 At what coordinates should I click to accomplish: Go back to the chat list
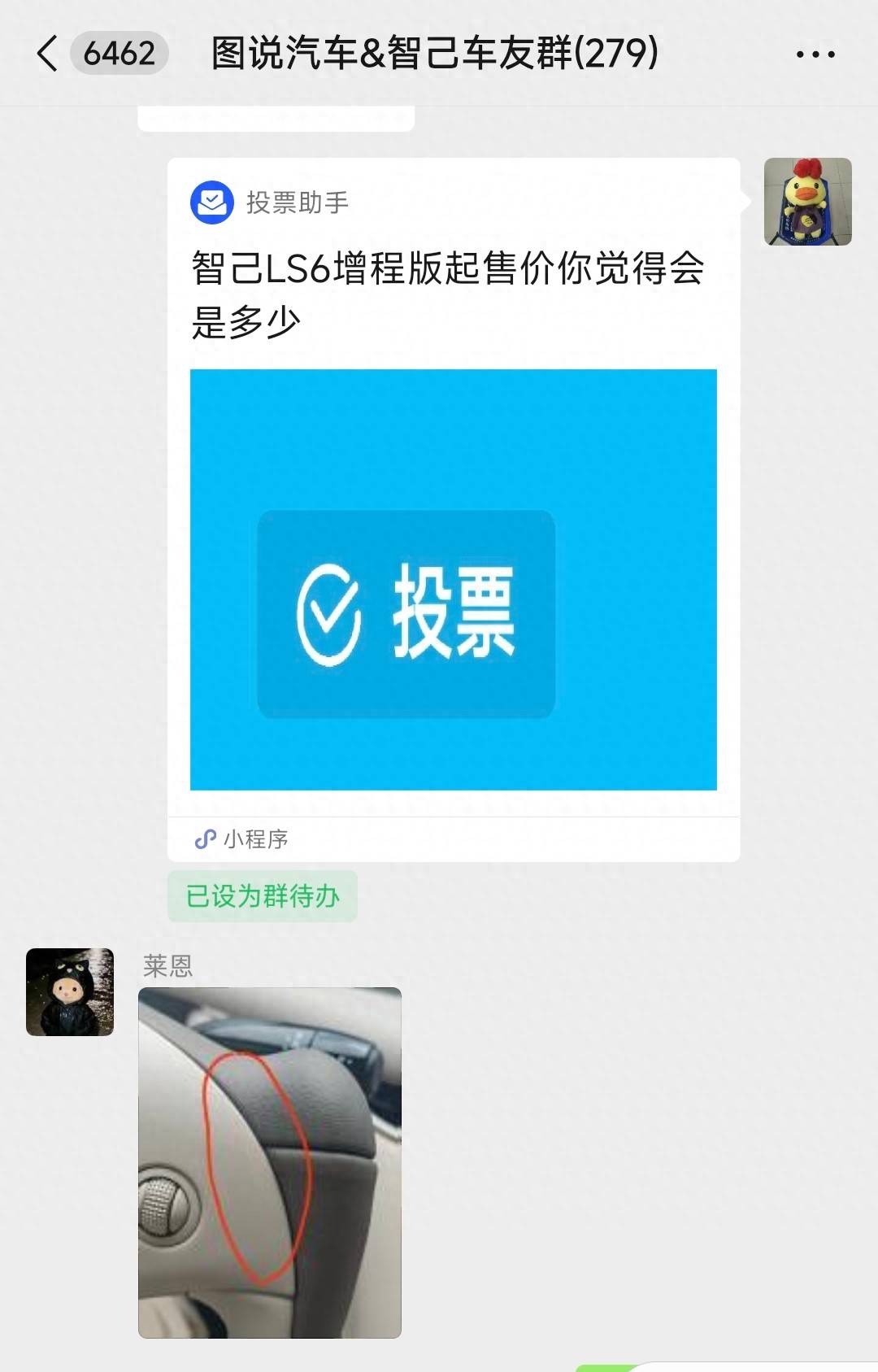point(49,54)
